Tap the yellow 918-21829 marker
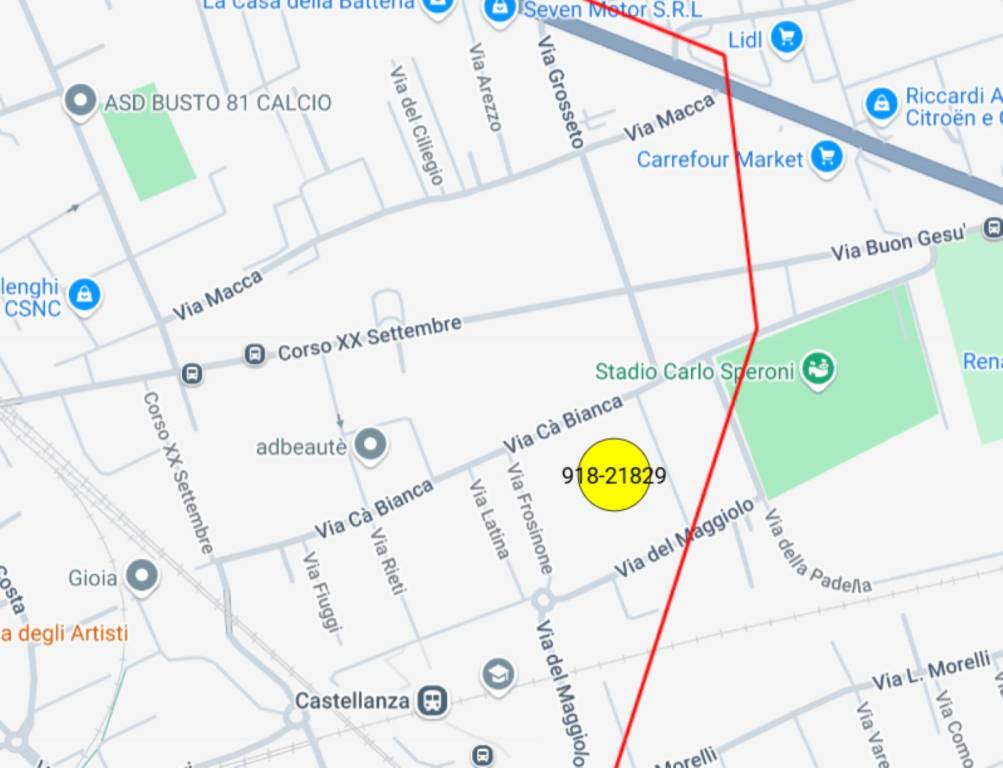This screenshot has width=1003, height=768. click(613, 475)
